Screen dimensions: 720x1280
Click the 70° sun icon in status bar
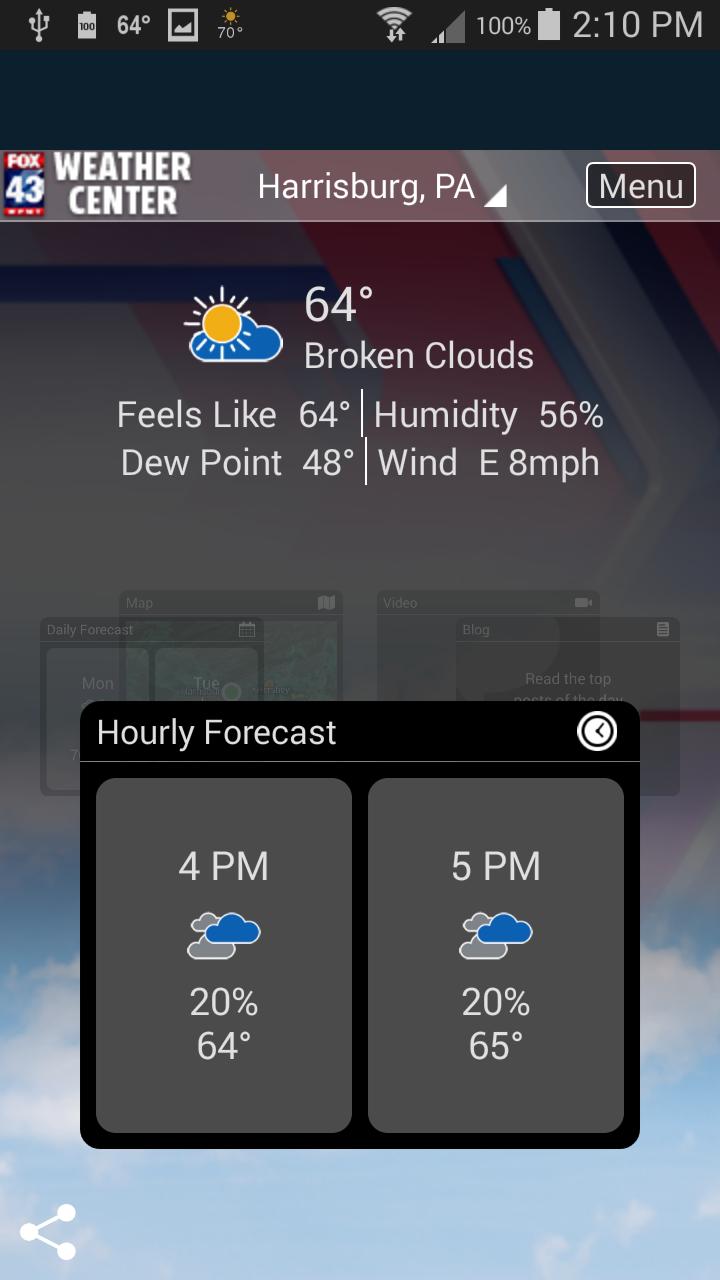pyautogui.click(x=228, y=24)
